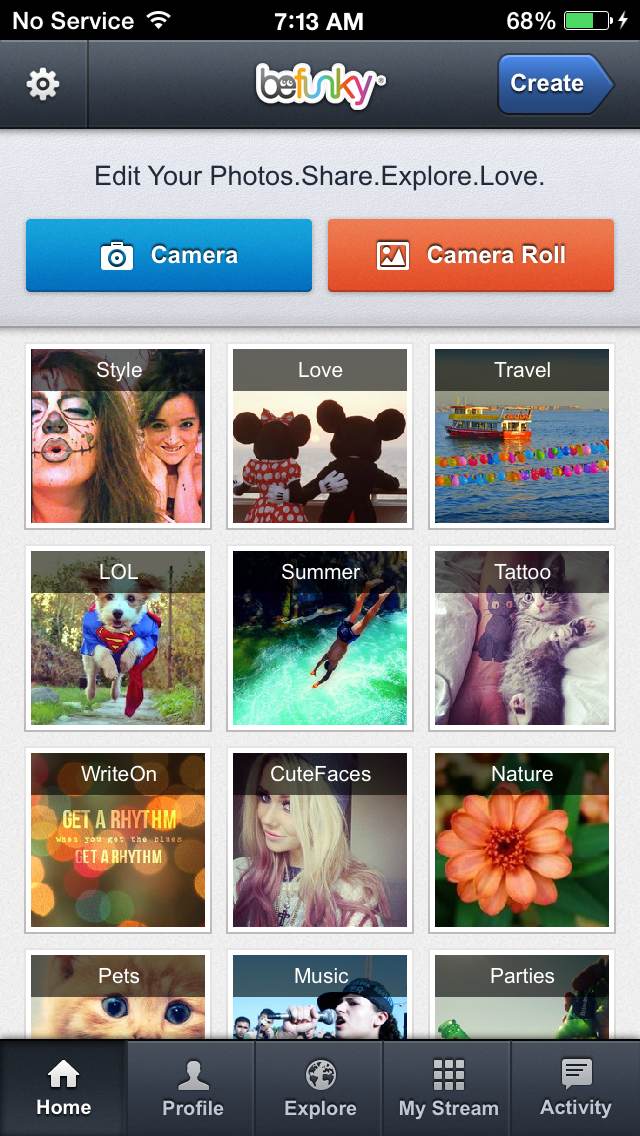Open the WriteOn category
The height and width of the screenshot is (1136, 640).
coord(118,840)
